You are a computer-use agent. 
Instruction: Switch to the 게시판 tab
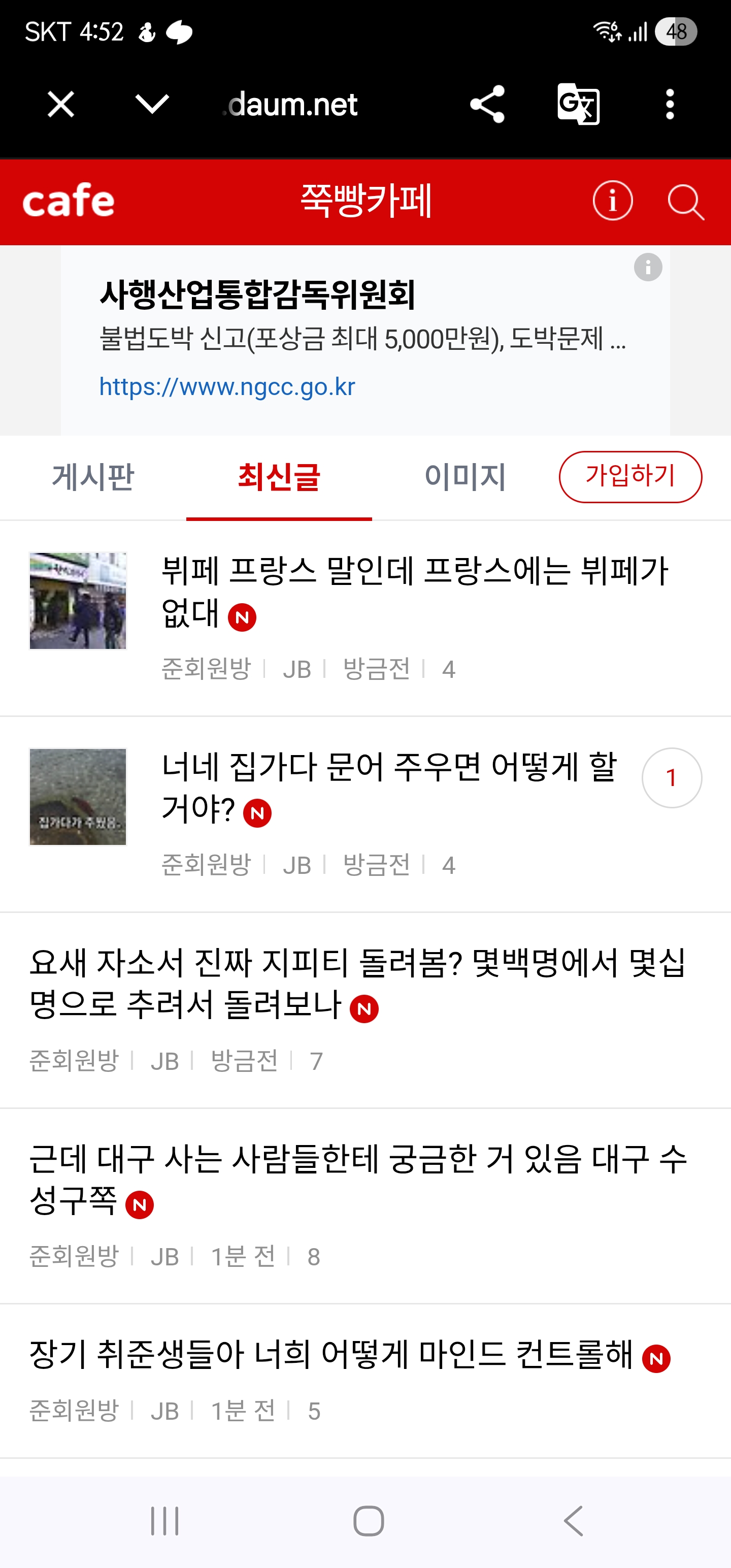pos(92,477)
